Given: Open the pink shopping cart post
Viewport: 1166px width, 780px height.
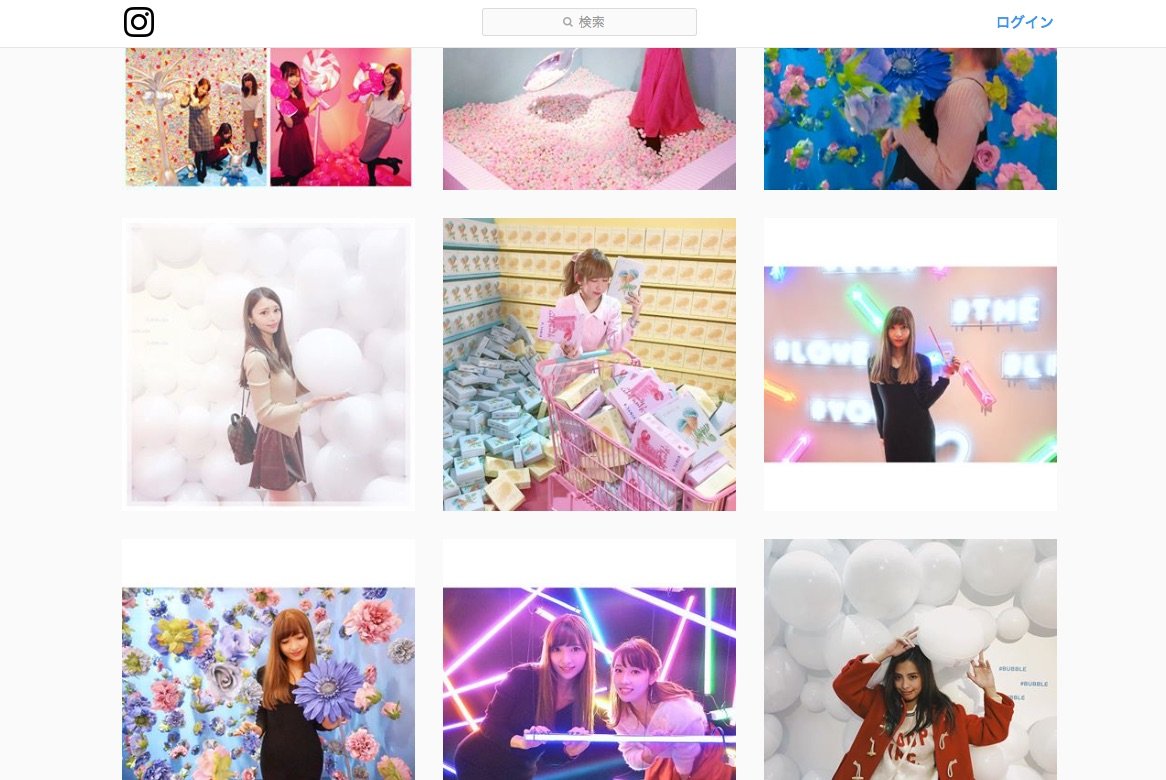Looking at the screenshot, I should pos(589,364).
